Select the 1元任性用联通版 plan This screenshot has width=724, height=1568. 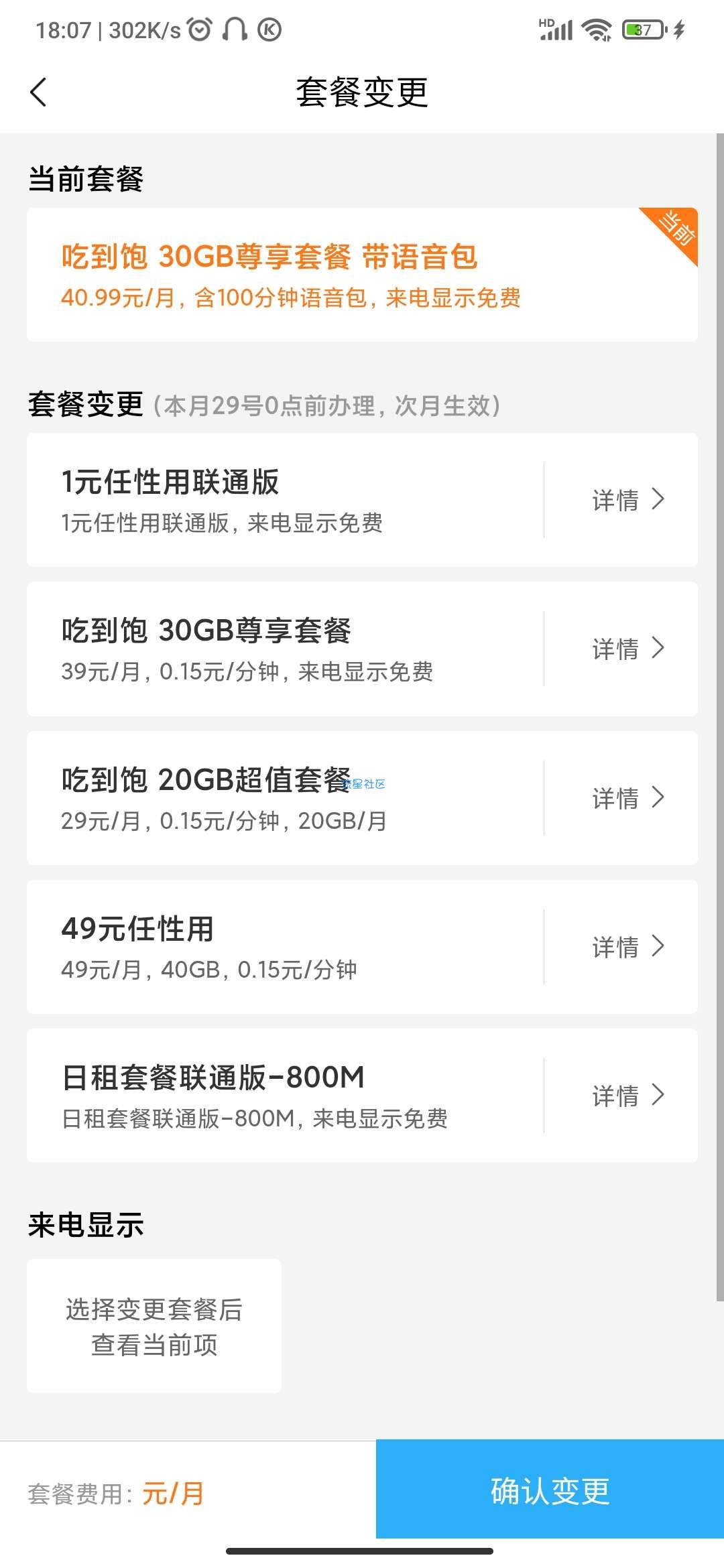[285, 500]
